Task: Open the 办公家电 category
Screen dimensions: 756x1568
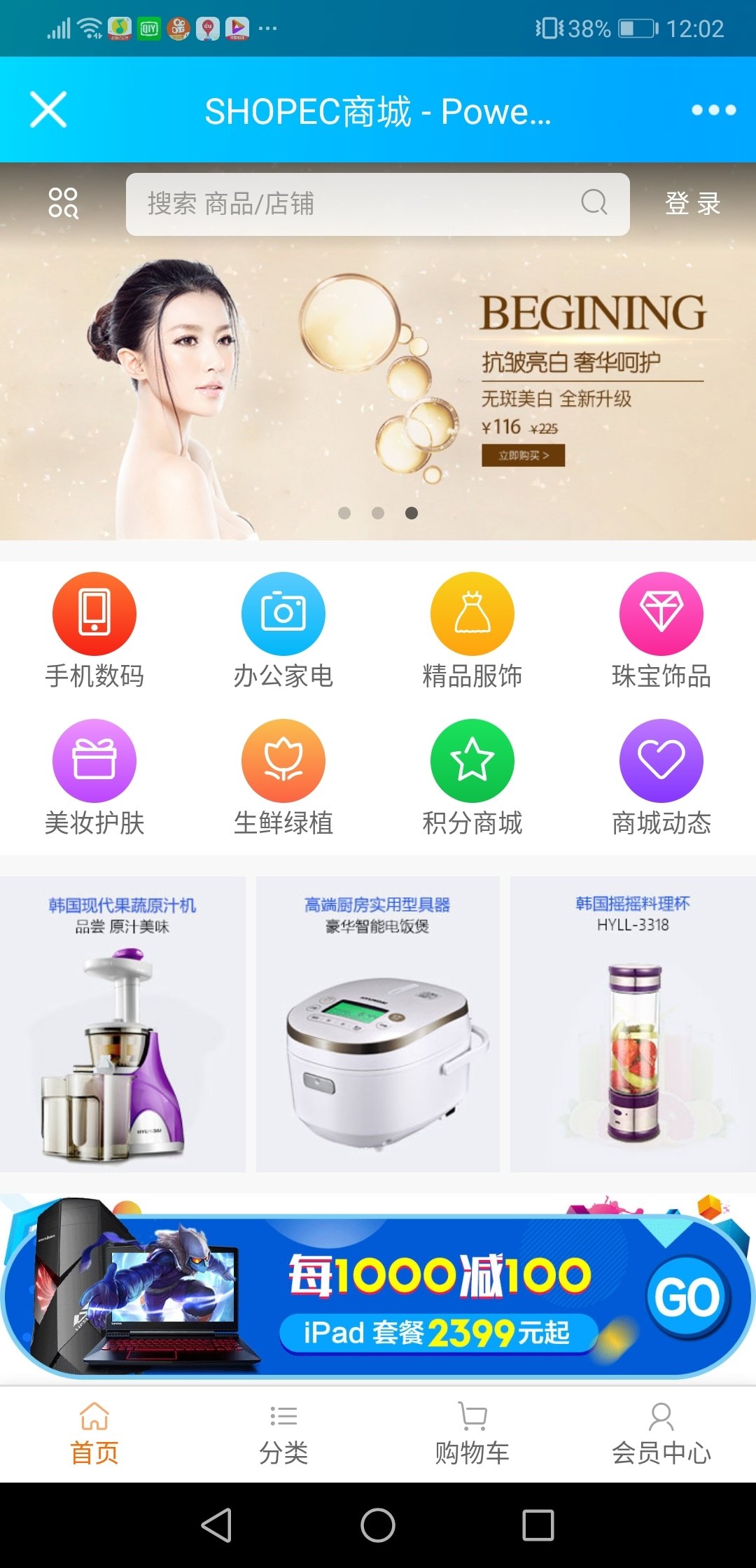Action: coord(283,630)
